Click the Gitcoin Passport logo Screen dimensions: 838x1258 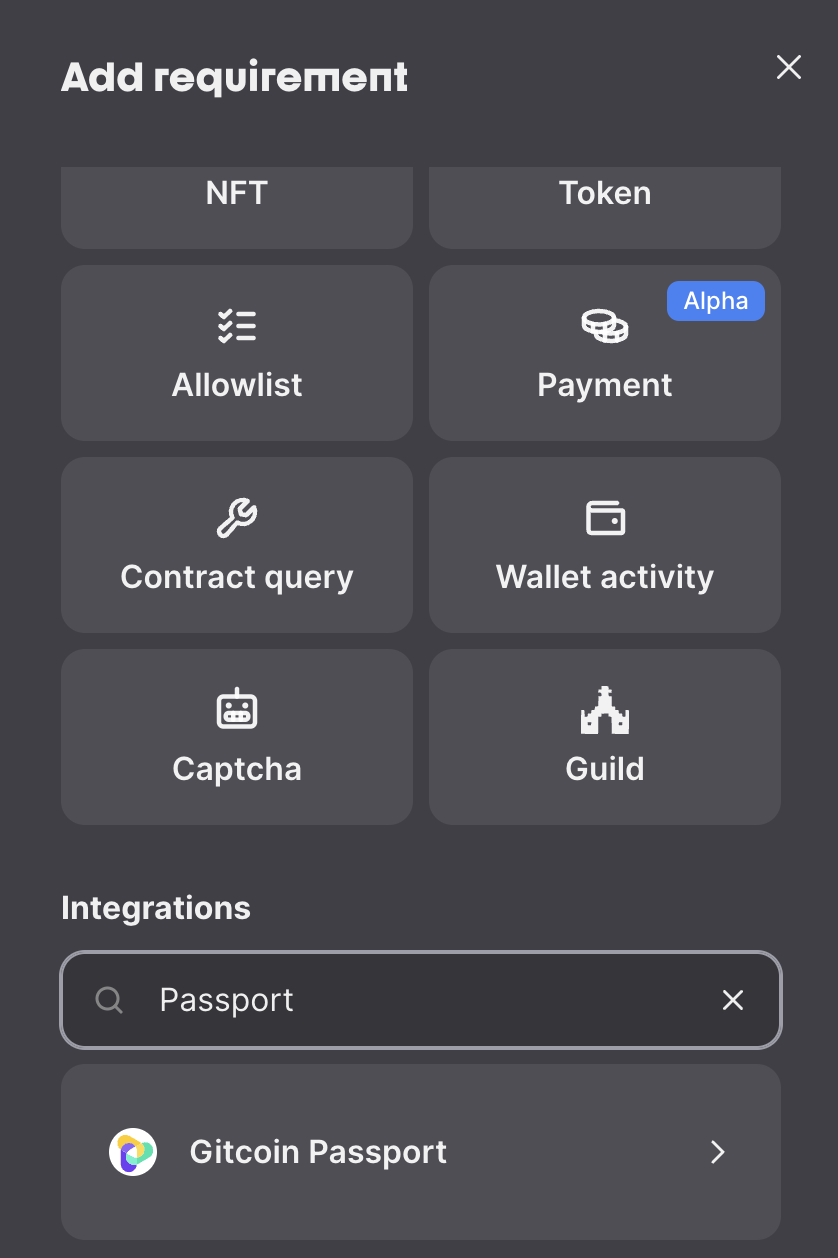click(133, 1152)
